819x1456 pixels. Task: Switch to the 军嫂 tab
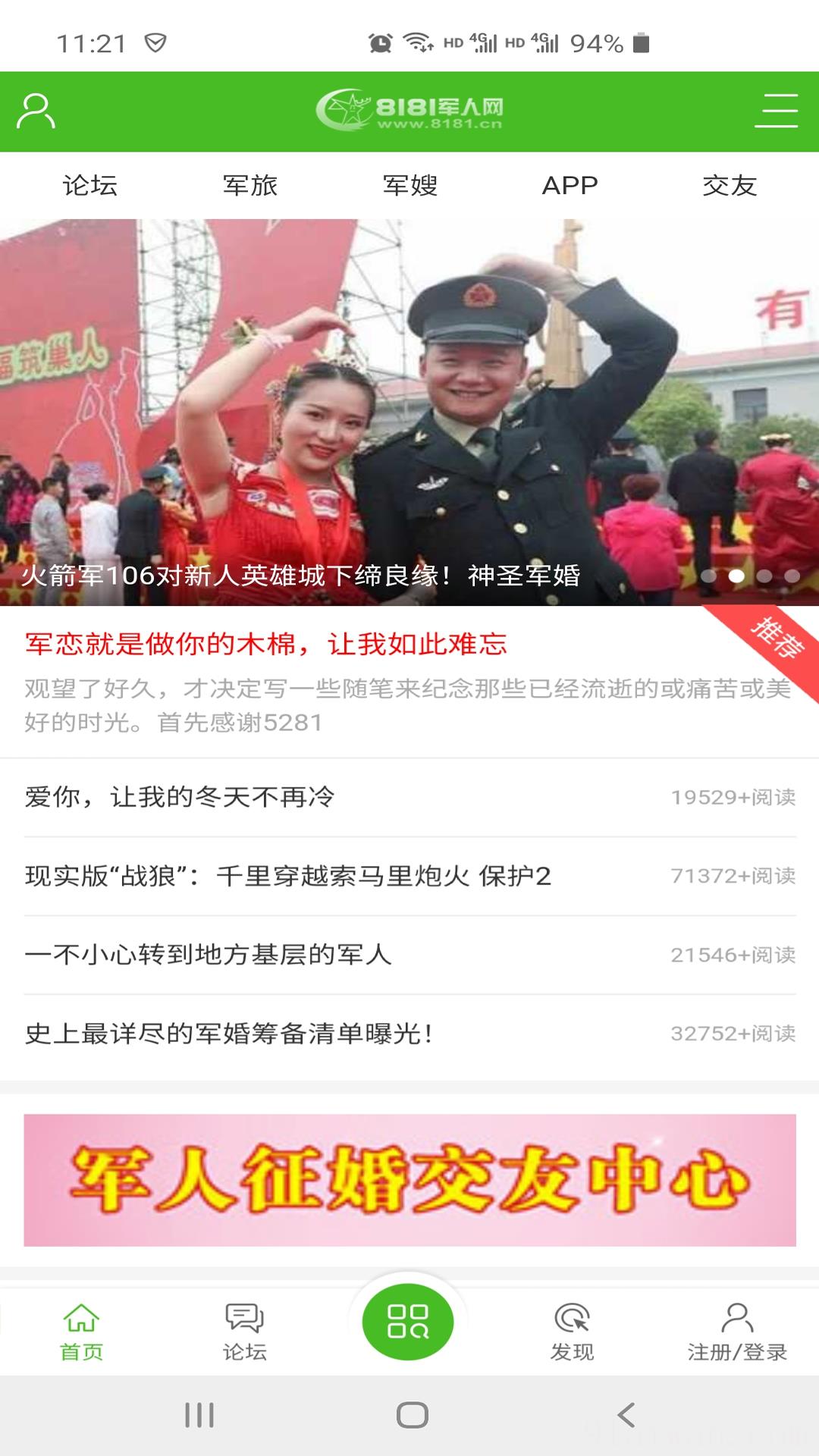tap(409, 186)
